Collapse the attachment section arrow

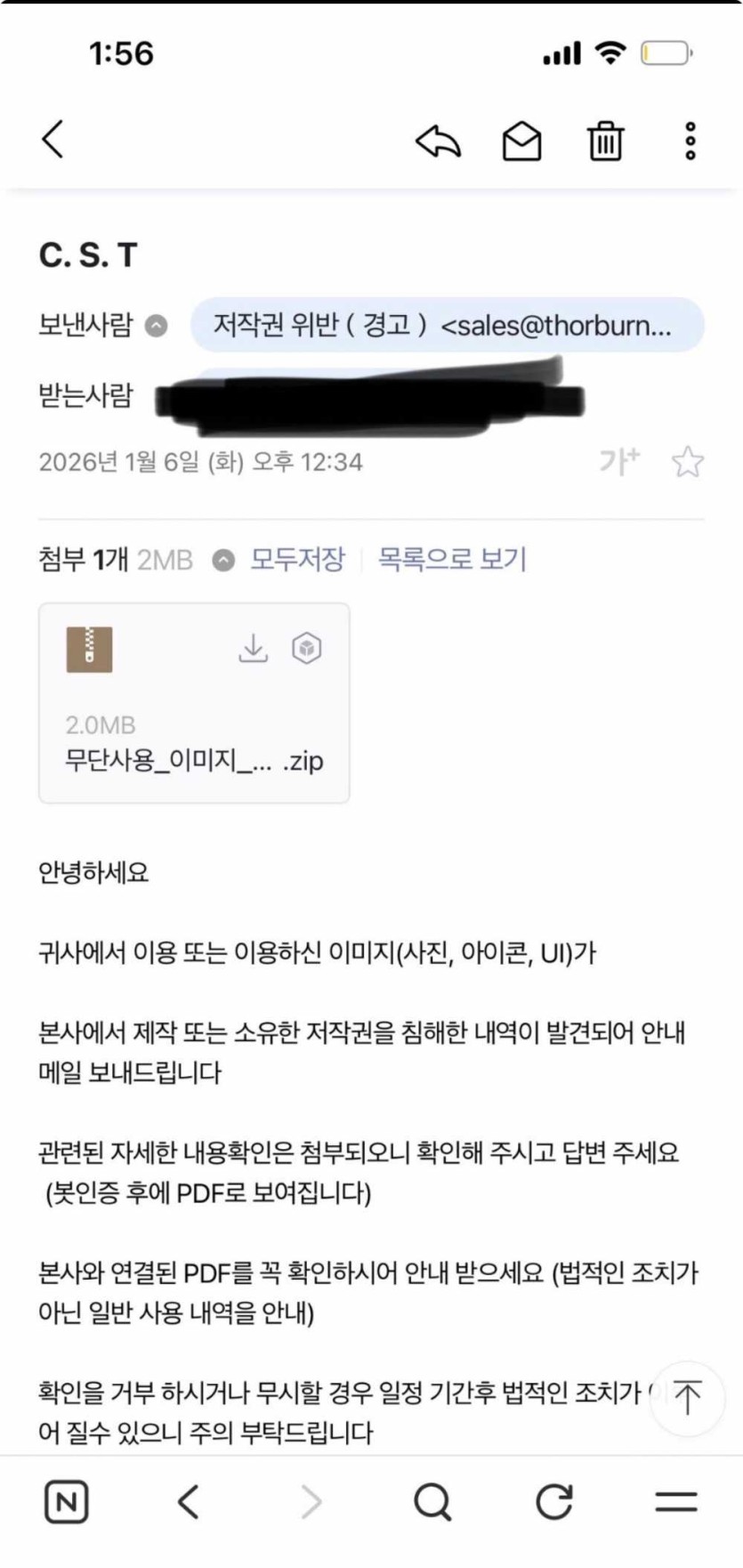(223, 560)
